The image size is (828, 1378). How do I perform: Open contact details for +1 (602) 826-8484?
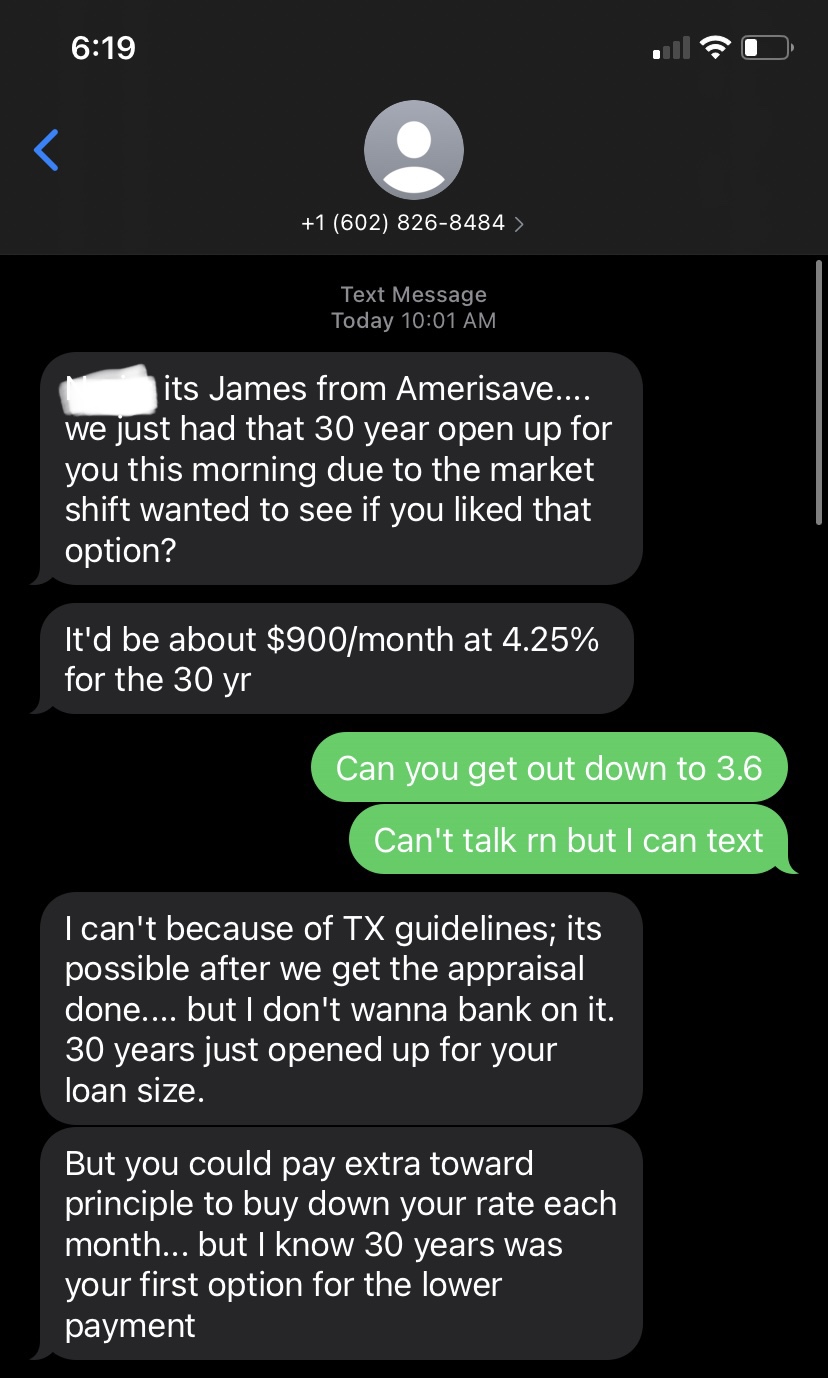click(x=412, y=223)
